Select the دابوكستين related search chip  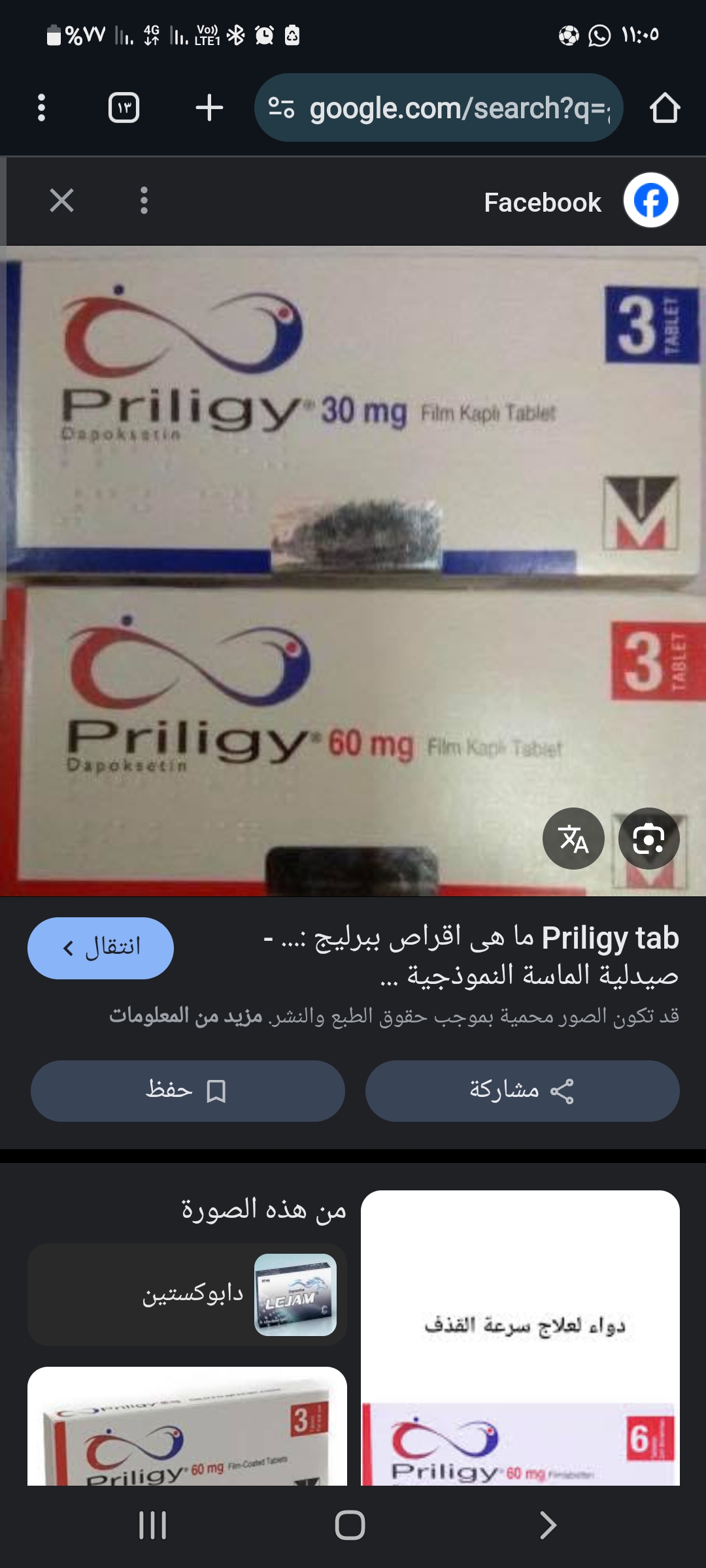click(x=187, y=1294)
